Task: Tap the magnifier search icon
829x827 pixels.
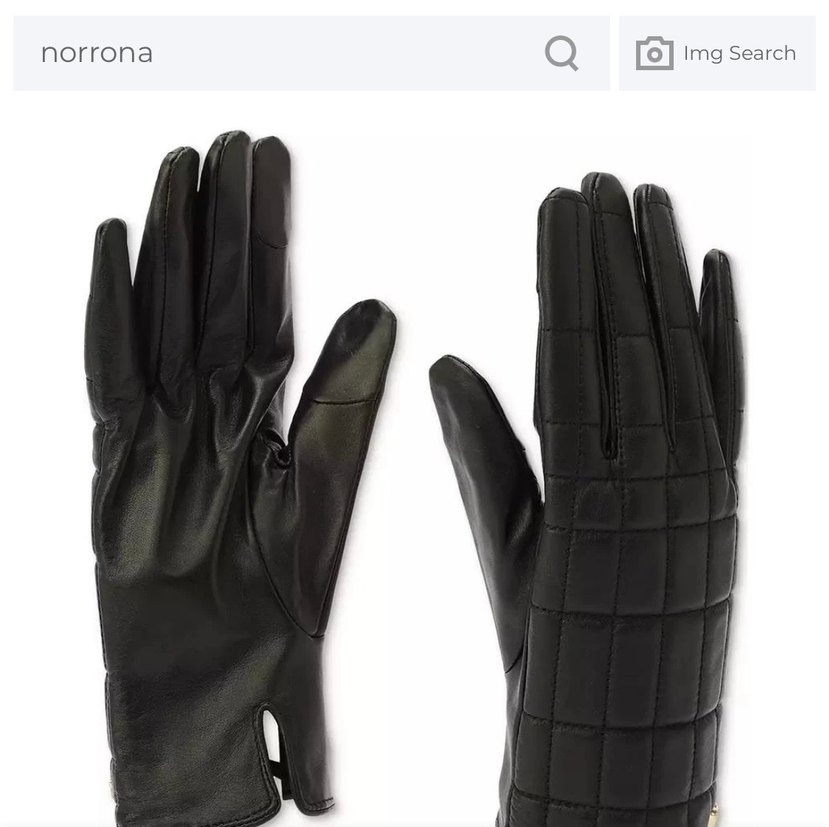Action: click(562, 53)
